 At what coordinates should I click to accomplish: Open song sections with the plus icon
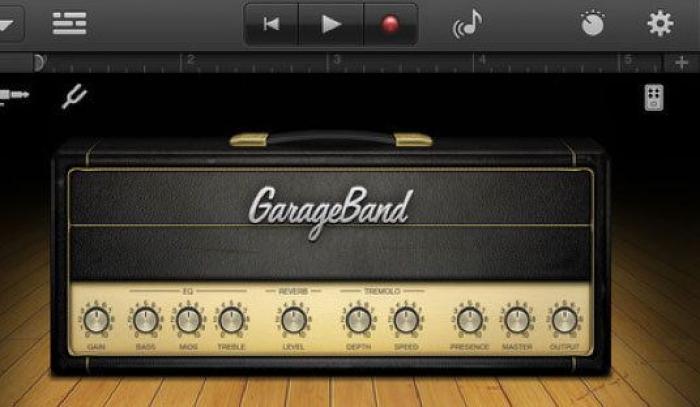pos(682,63)
